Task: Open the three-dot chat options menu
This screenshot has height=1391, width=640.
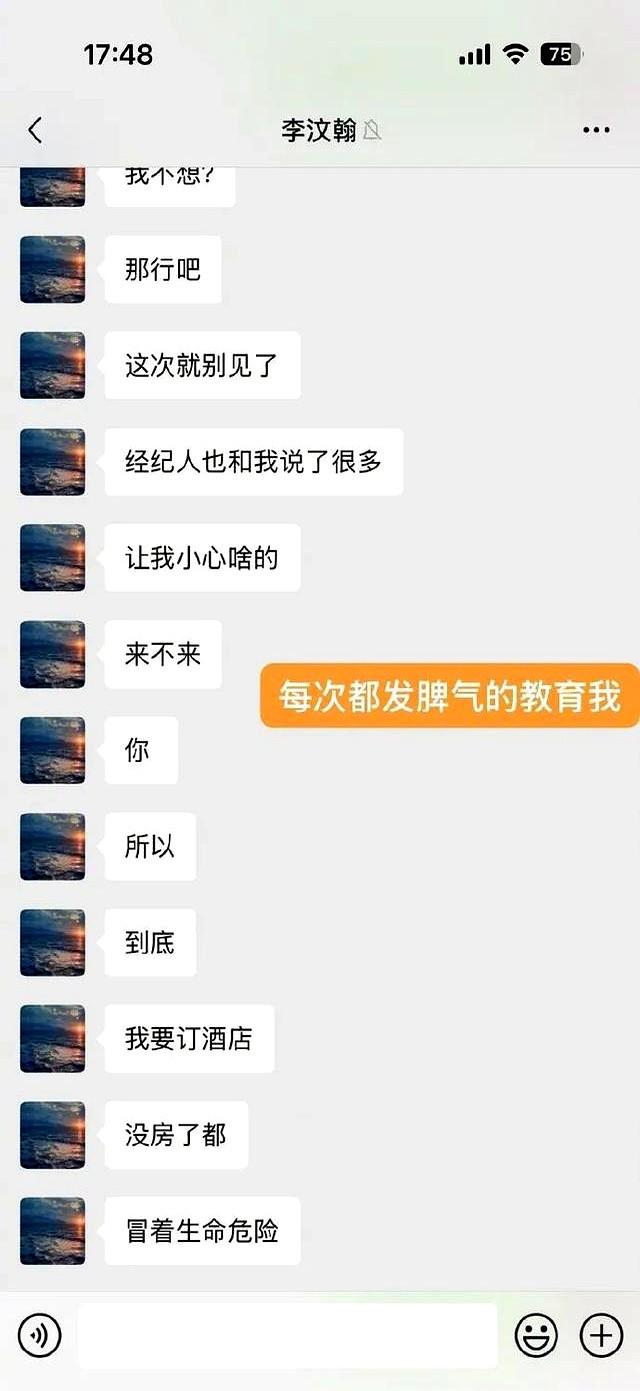Action: [x=596, y=130]
